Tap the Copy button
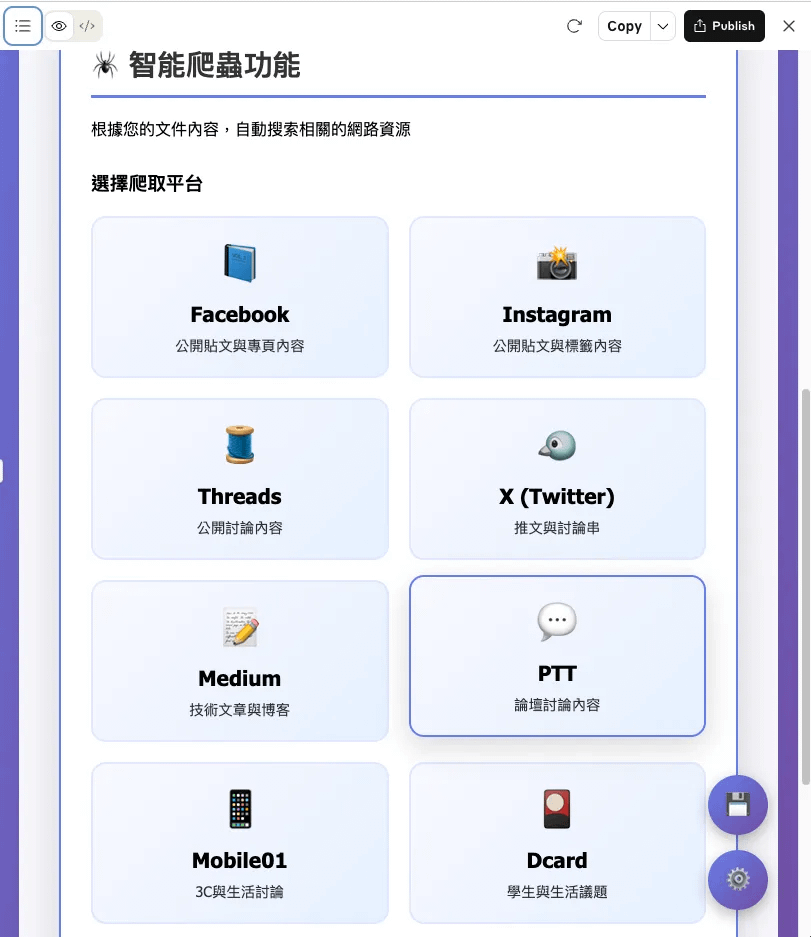 coord(624,26)
